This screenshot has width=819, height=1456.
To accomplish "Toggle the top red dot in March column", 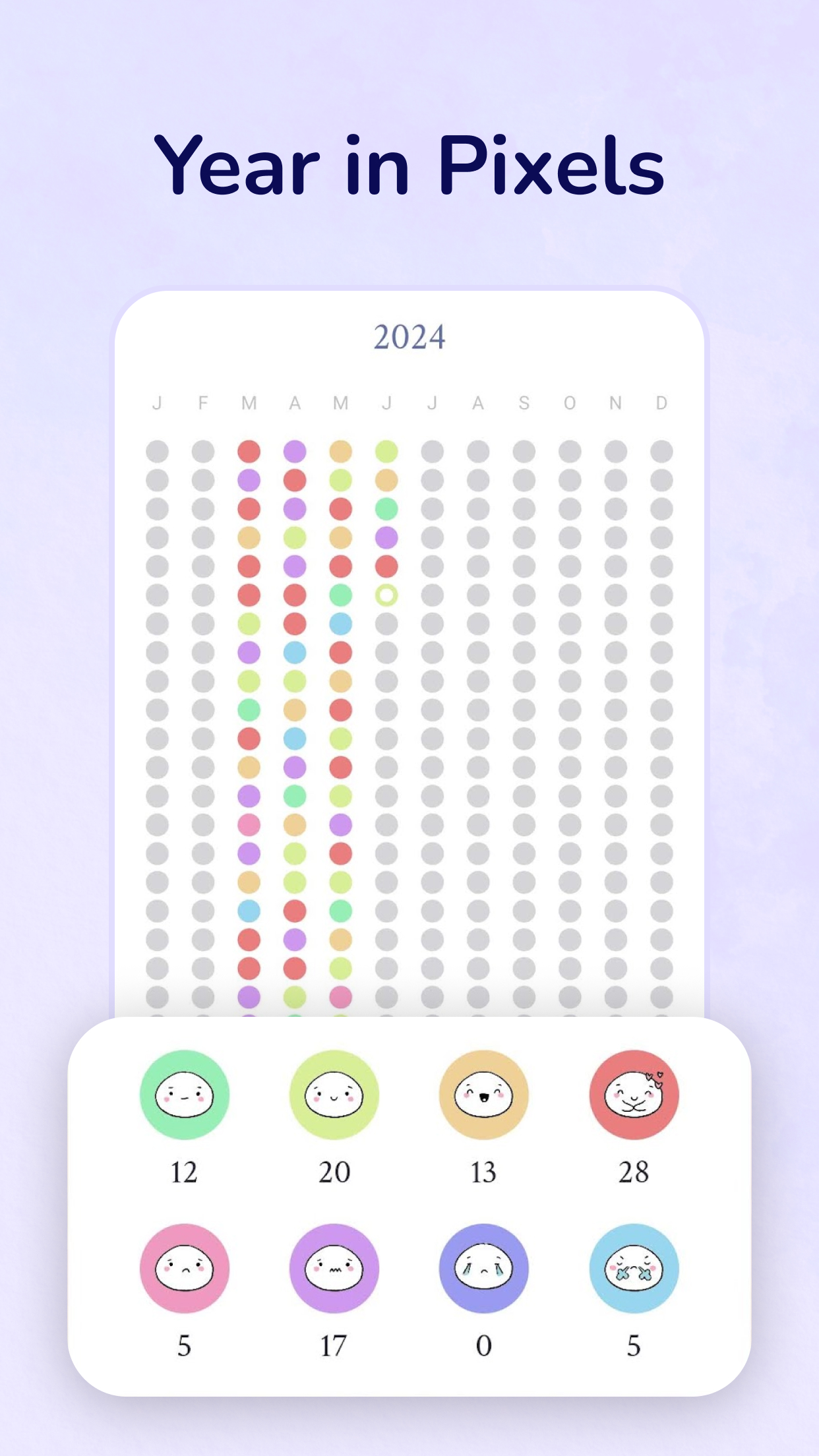I will tap(249, 451).
